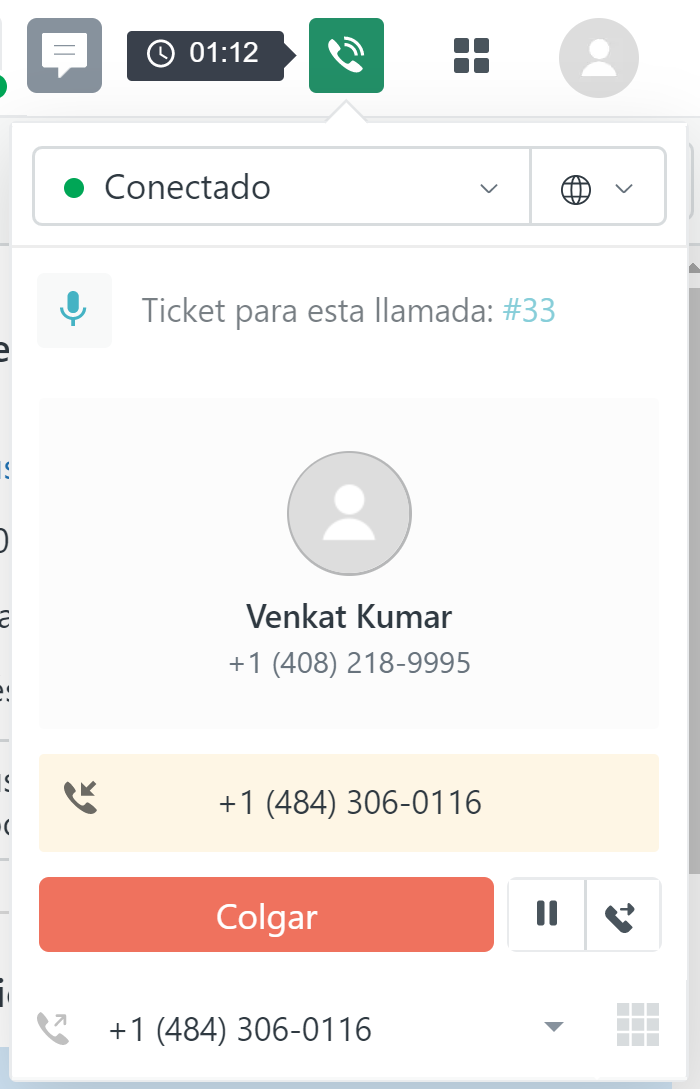This screenshot has height=1089, width=700.
Task: Transfer the call to another agent
Action: [623, 914]
